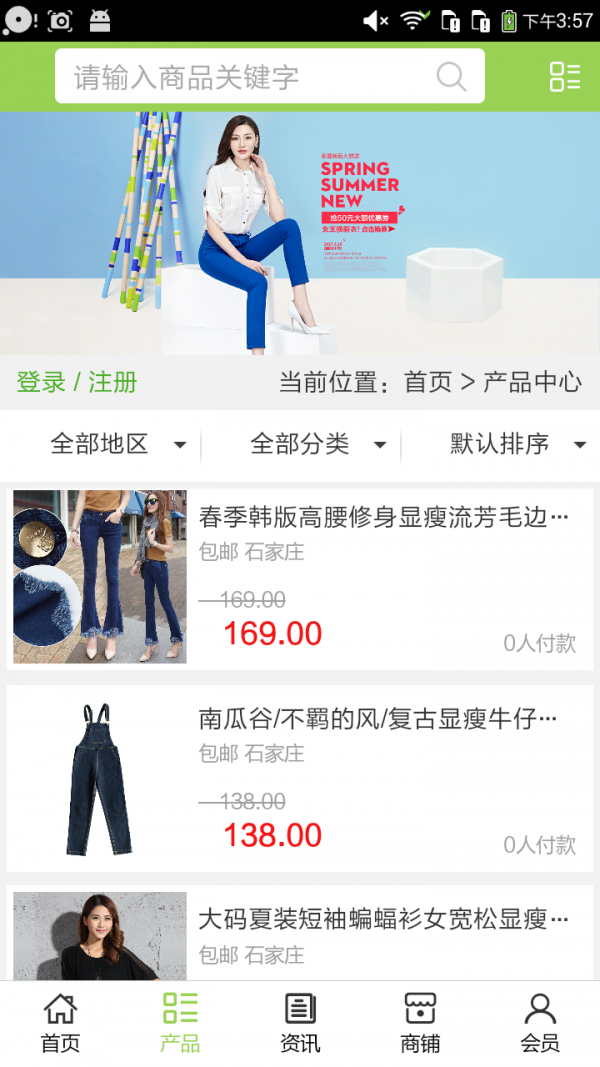Go to the 资讯 news tab

click(x=300, y=1023)
